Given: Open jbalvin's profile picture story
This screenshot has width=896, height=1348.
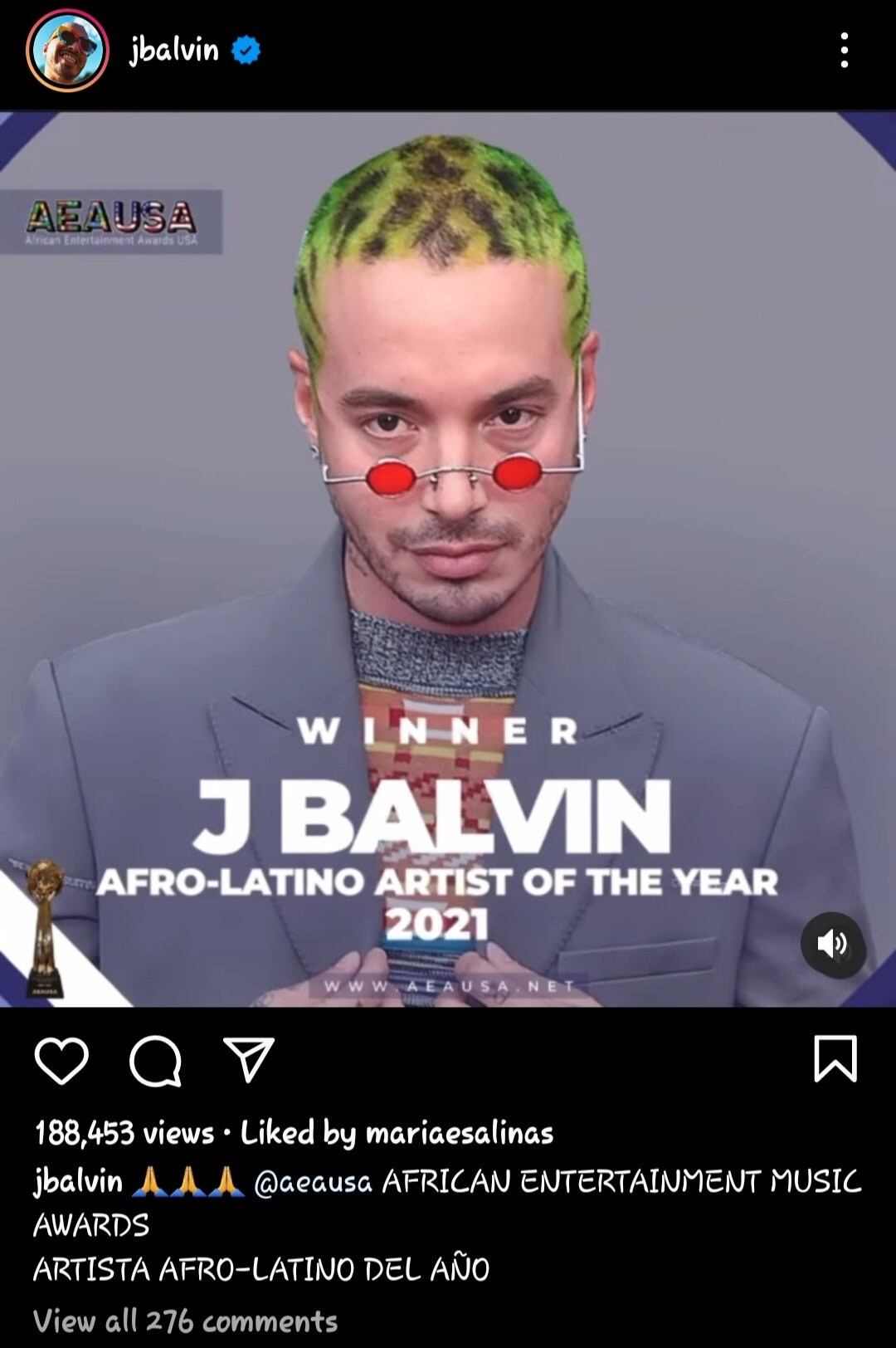Looking at the screenshot, I should (67, 51).
